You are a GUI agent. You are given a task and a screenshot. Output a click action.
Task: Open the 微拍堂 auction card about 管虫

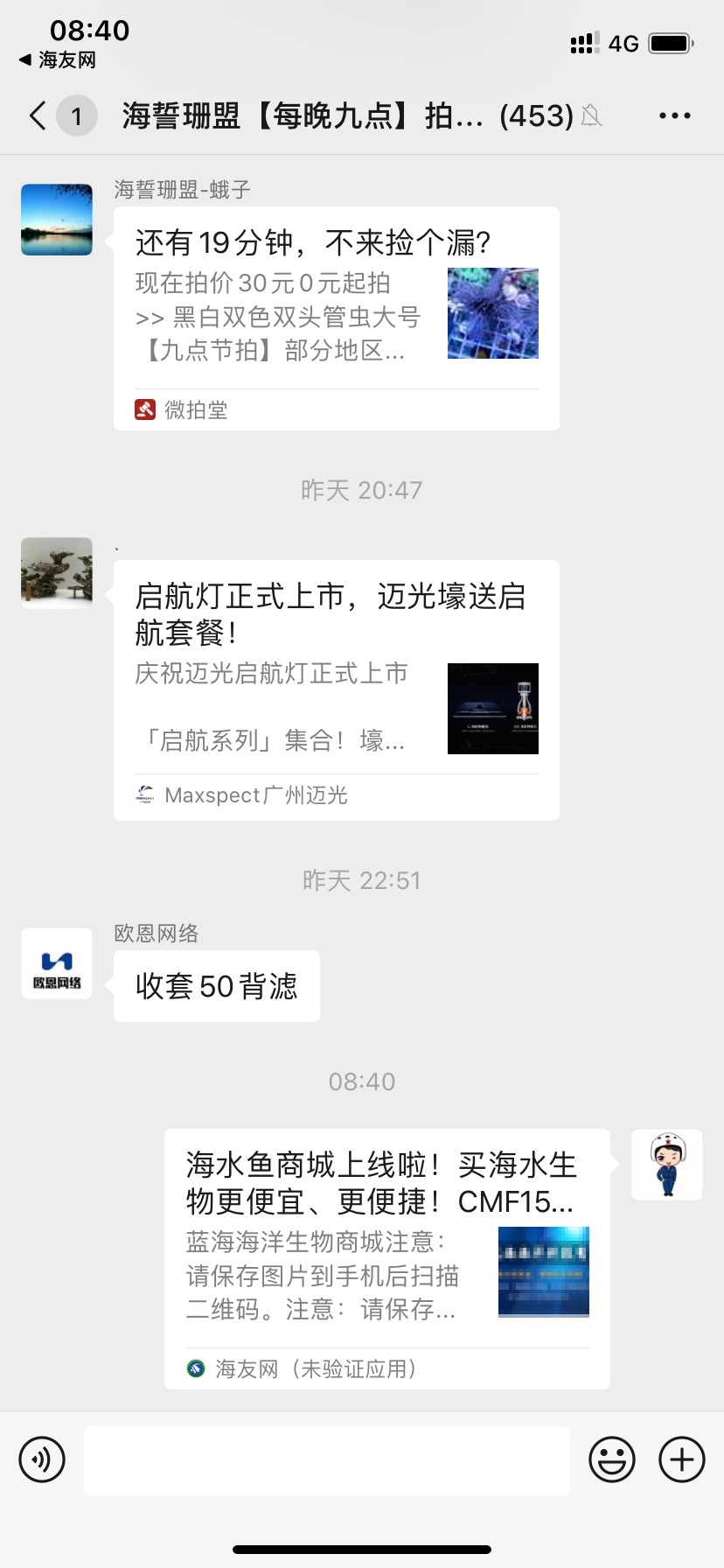(336, 318)
